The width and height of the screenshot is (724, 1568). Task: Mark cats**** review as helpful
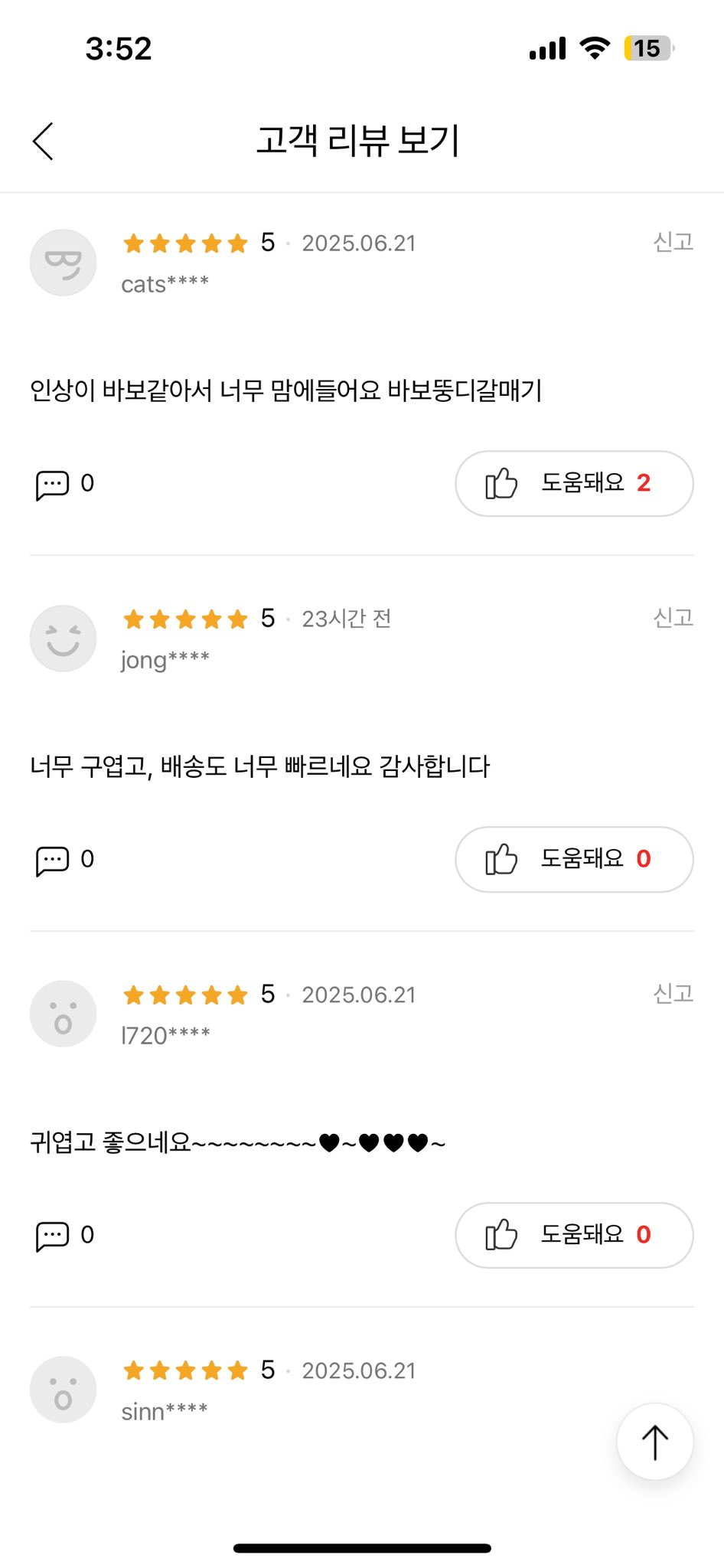pyautogui.click(x=574, y=483)
